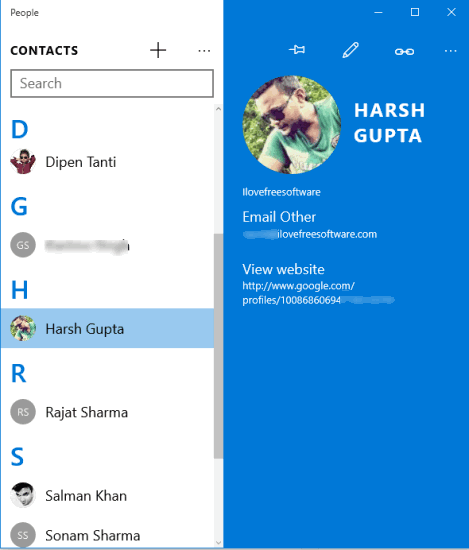Select Harsh Gupta in the list
The image size is (469, 550).
coord(107,328)
